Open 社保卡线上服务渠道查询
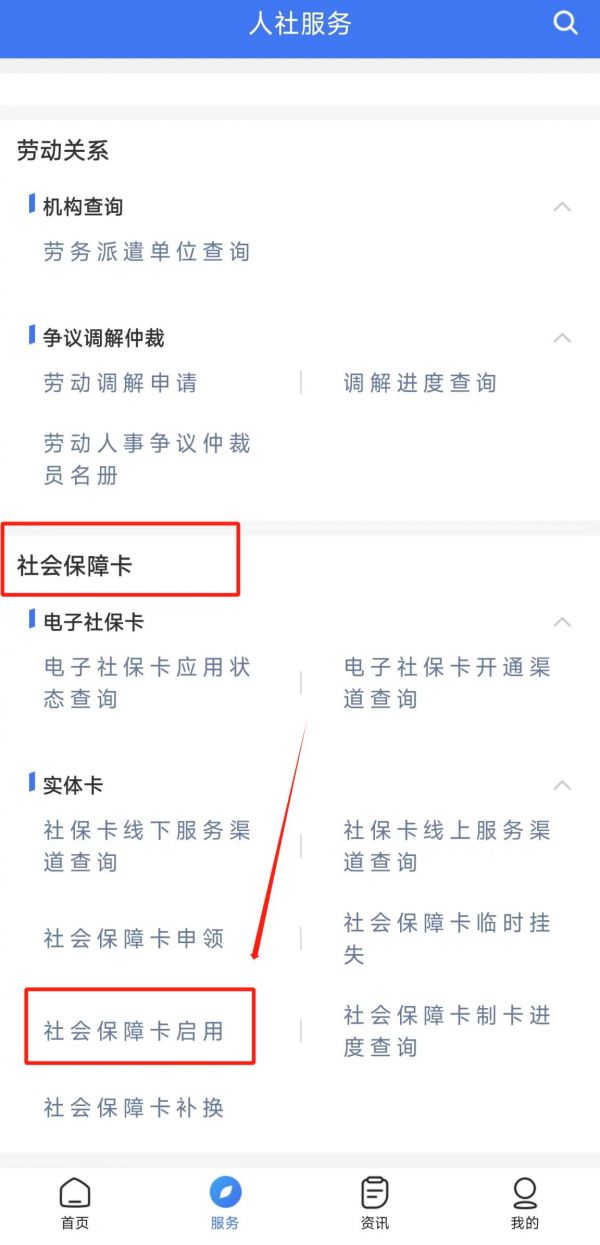 (447, 846)
